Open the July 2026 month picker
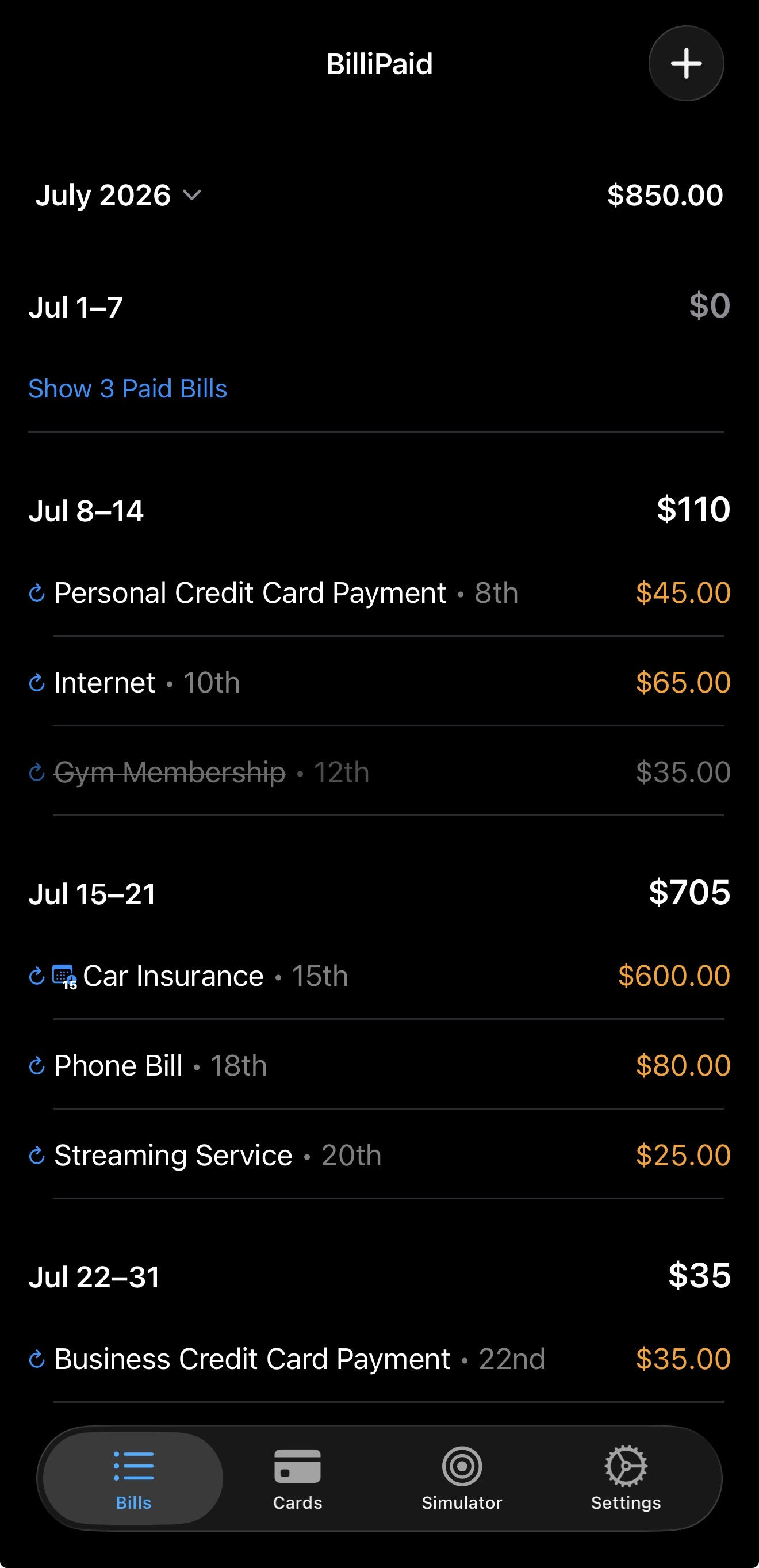 point(118,196)
